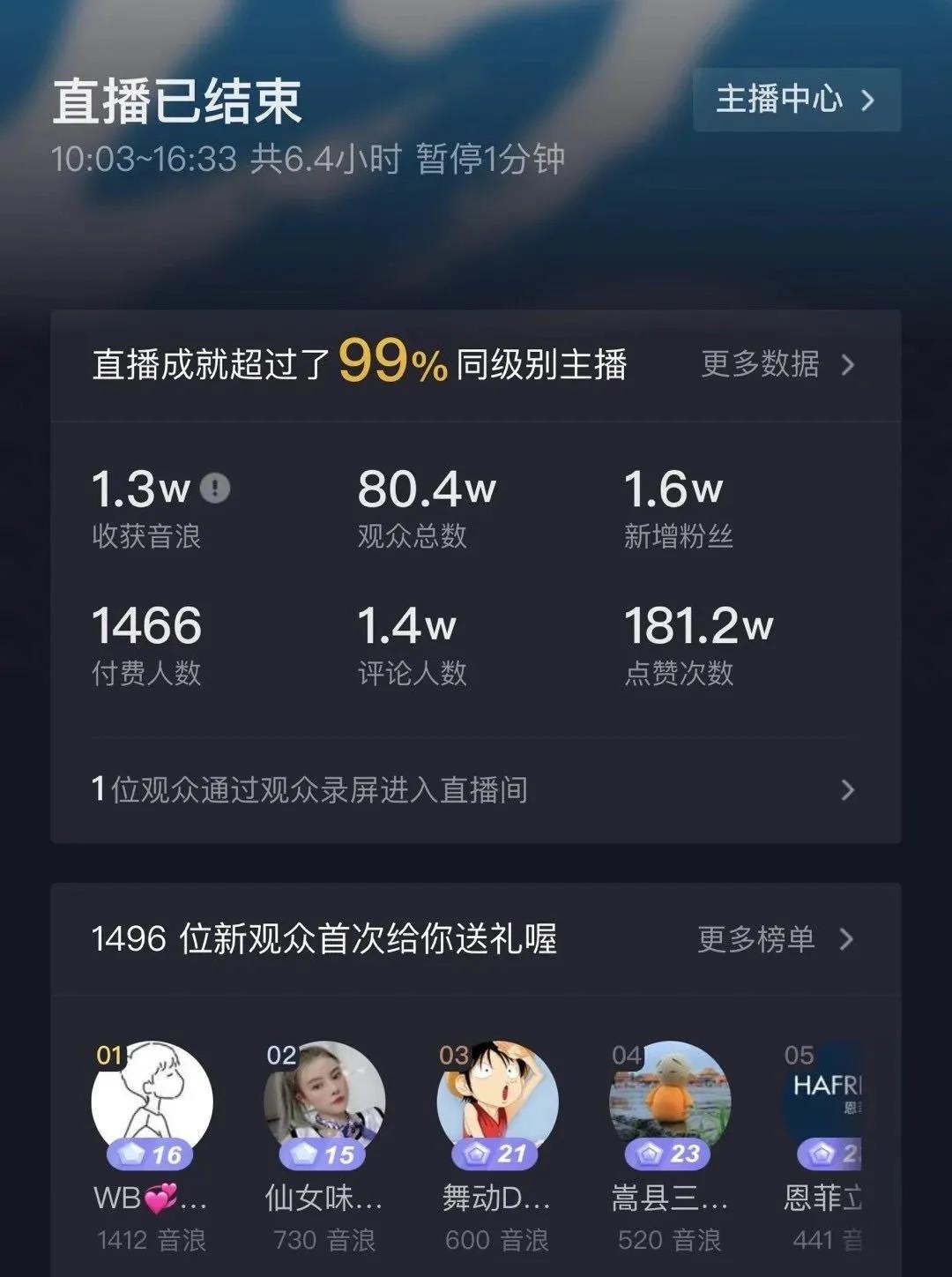Open the top gifter WB profile
This screenshot has width=952, height=1277.
click(152, 1102)
